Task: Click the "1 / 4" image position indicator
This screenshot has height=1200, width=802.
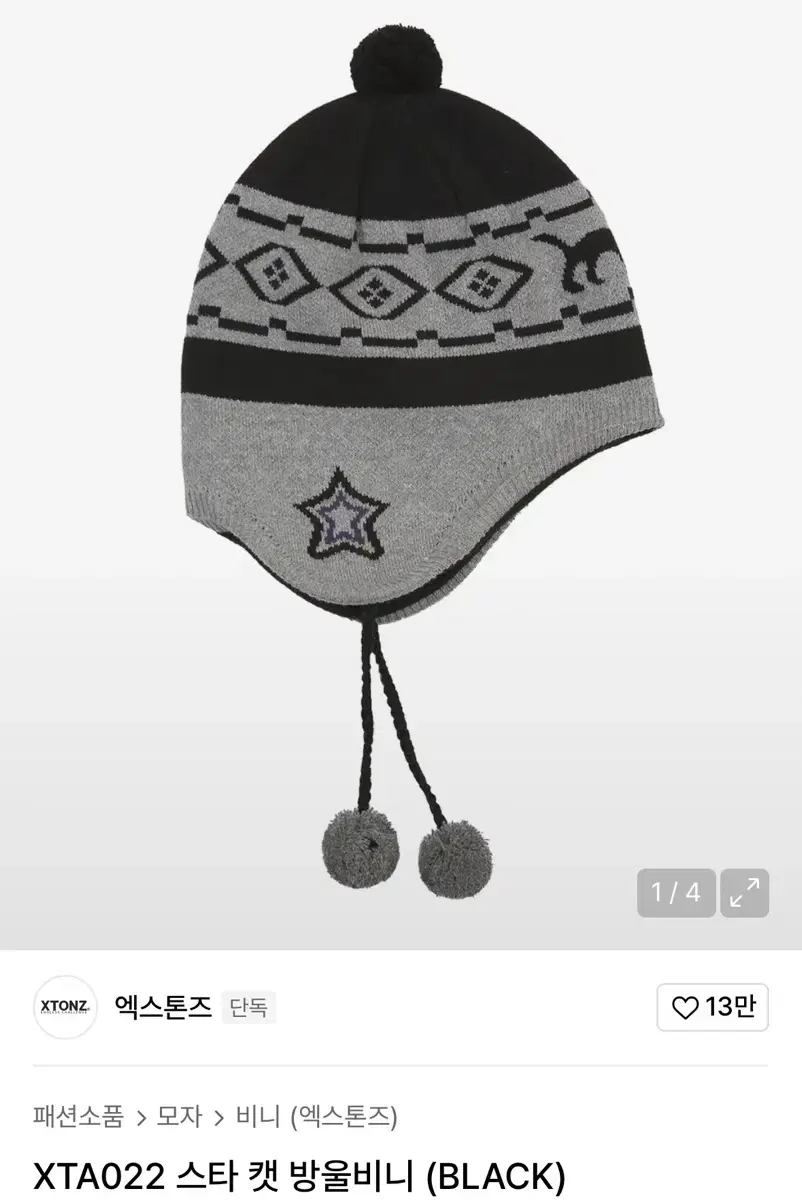Action: [675, 892]
